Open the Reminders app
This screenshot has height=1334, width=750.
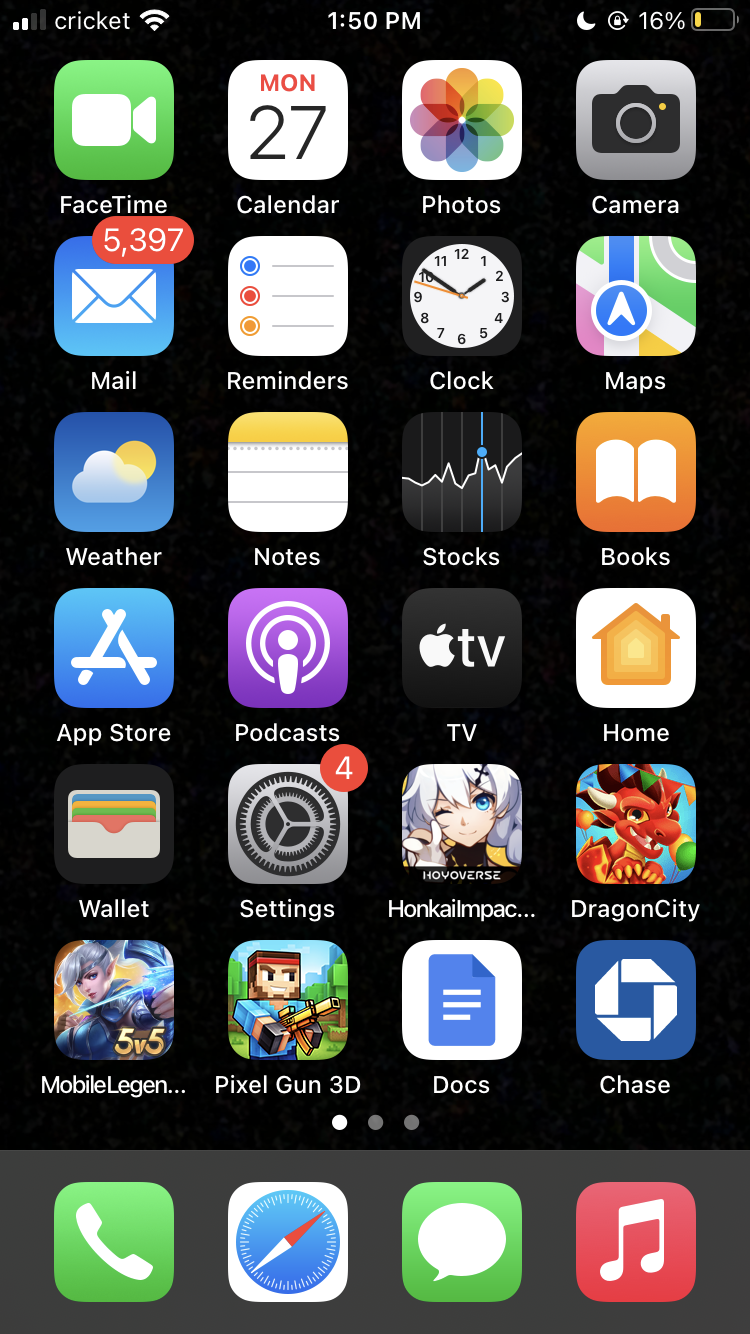(x=288, y=297)
